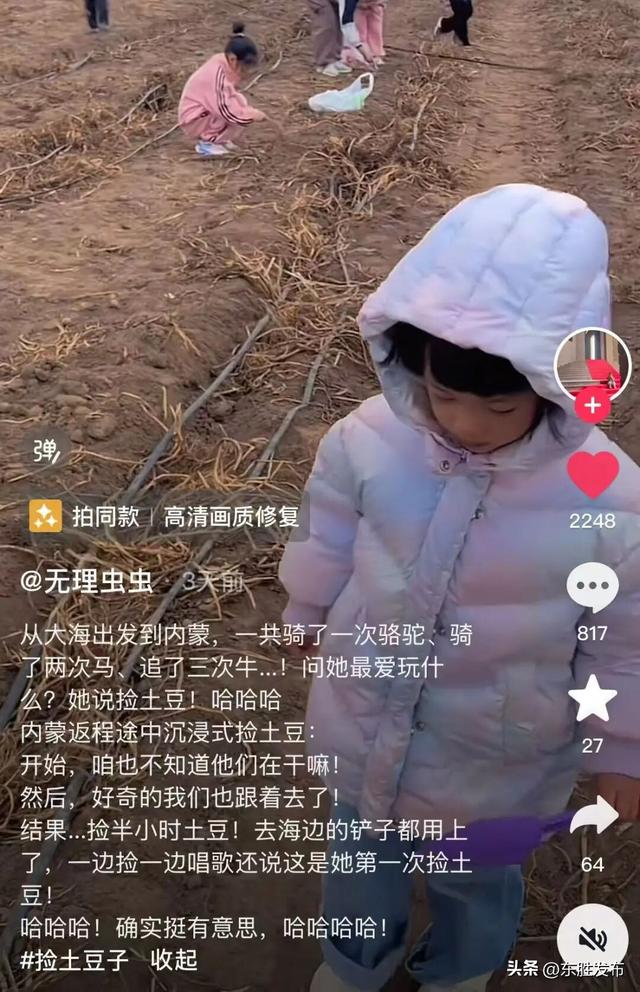The image size is (640, 992).
Task: Open the #捡土豆子 hashtag
Action: click(75, 961)
